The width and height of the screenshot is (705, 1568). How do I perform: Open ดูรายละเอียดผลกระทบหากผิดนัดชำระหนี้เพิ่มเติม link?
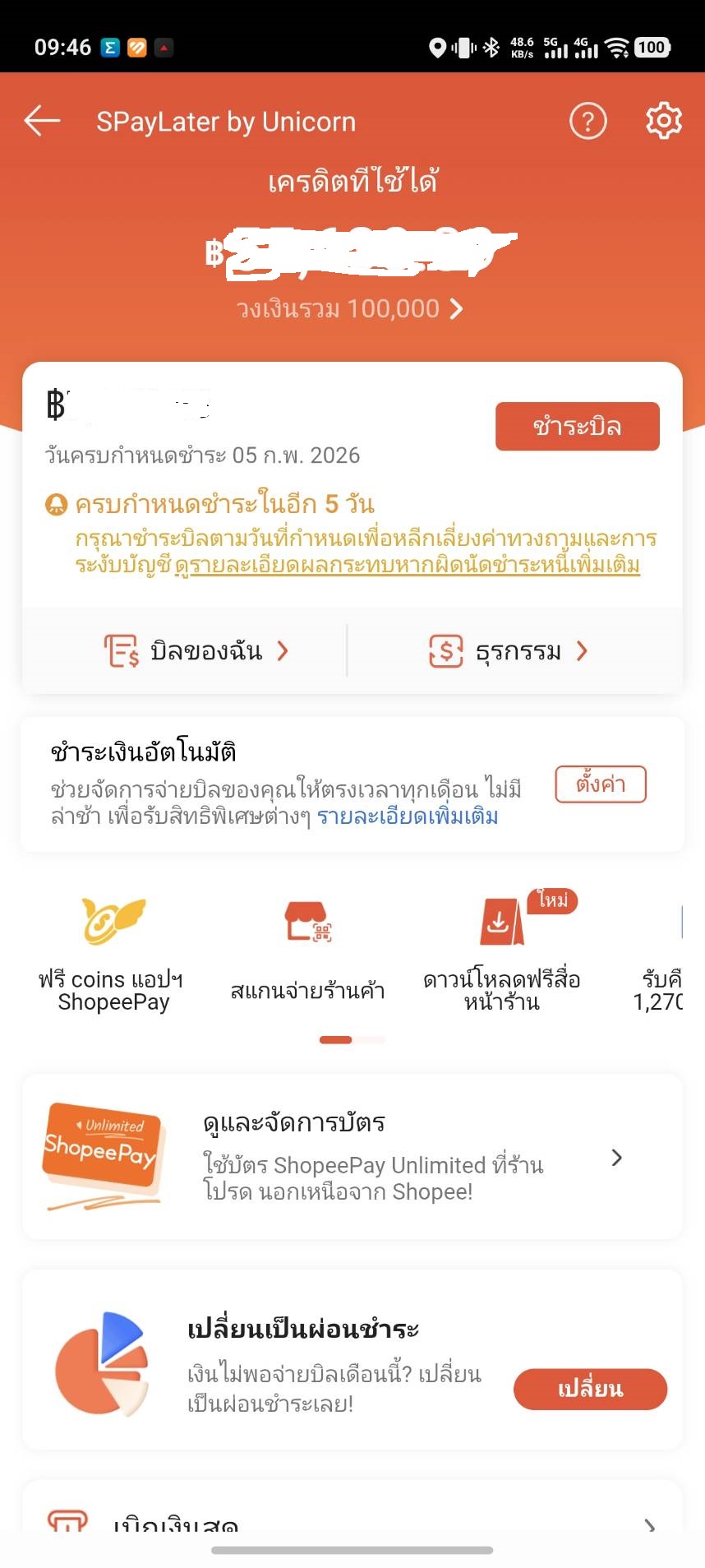pos(408,566)
